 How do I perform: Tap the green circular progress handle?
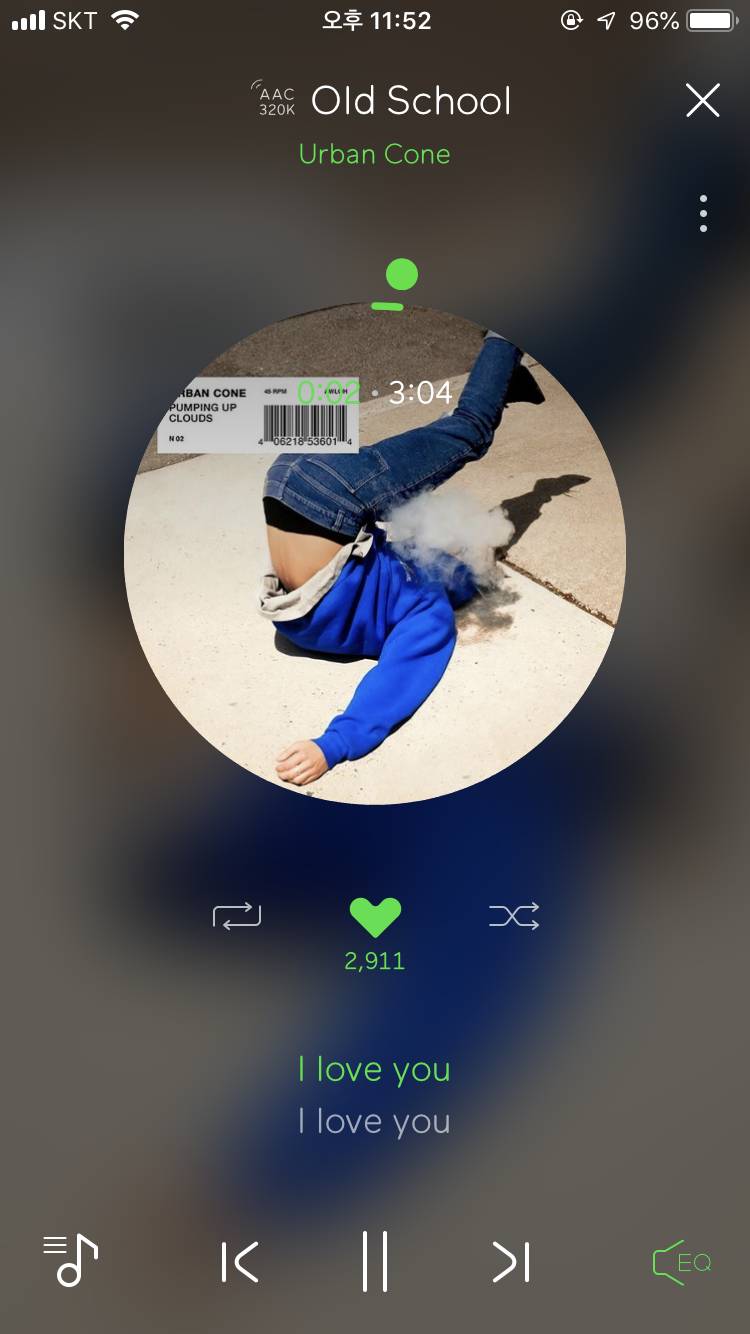[x=401, y=274]
